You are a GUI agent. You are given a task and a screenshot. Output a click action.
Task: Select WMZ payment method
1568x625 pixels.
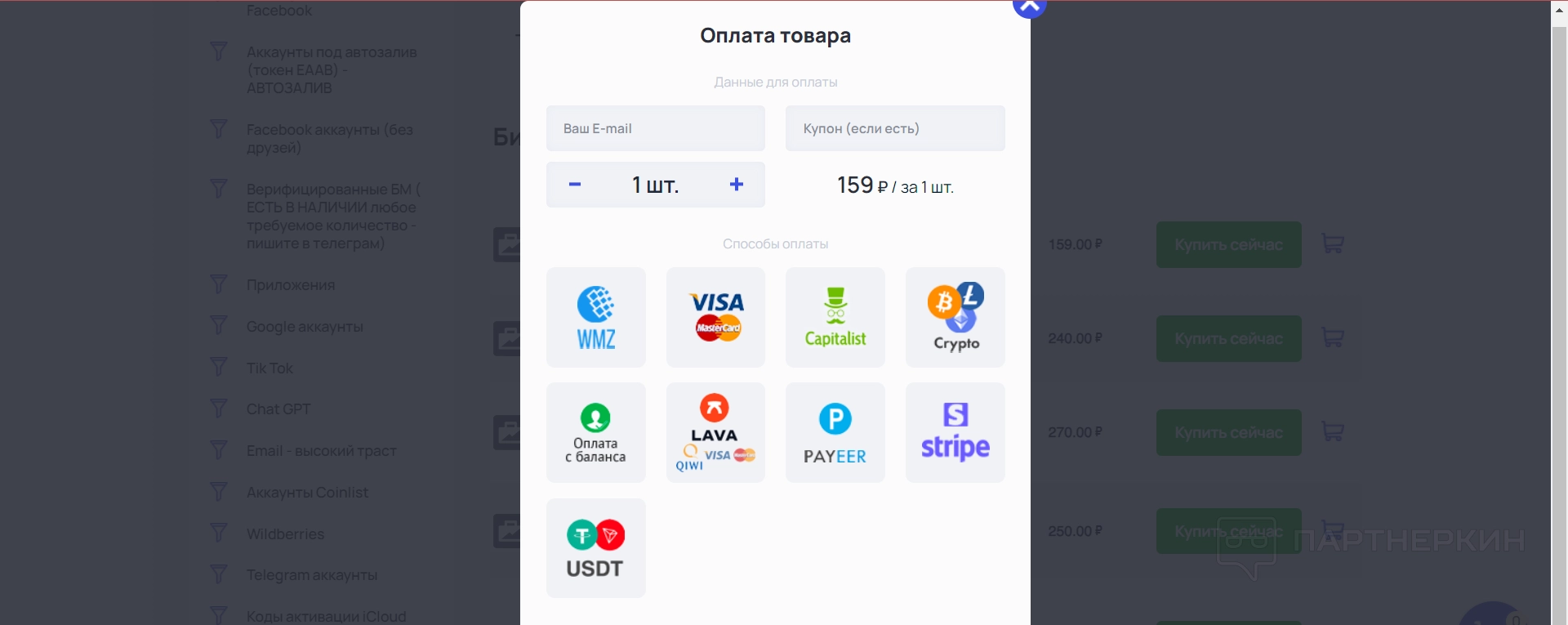(596, 317)
